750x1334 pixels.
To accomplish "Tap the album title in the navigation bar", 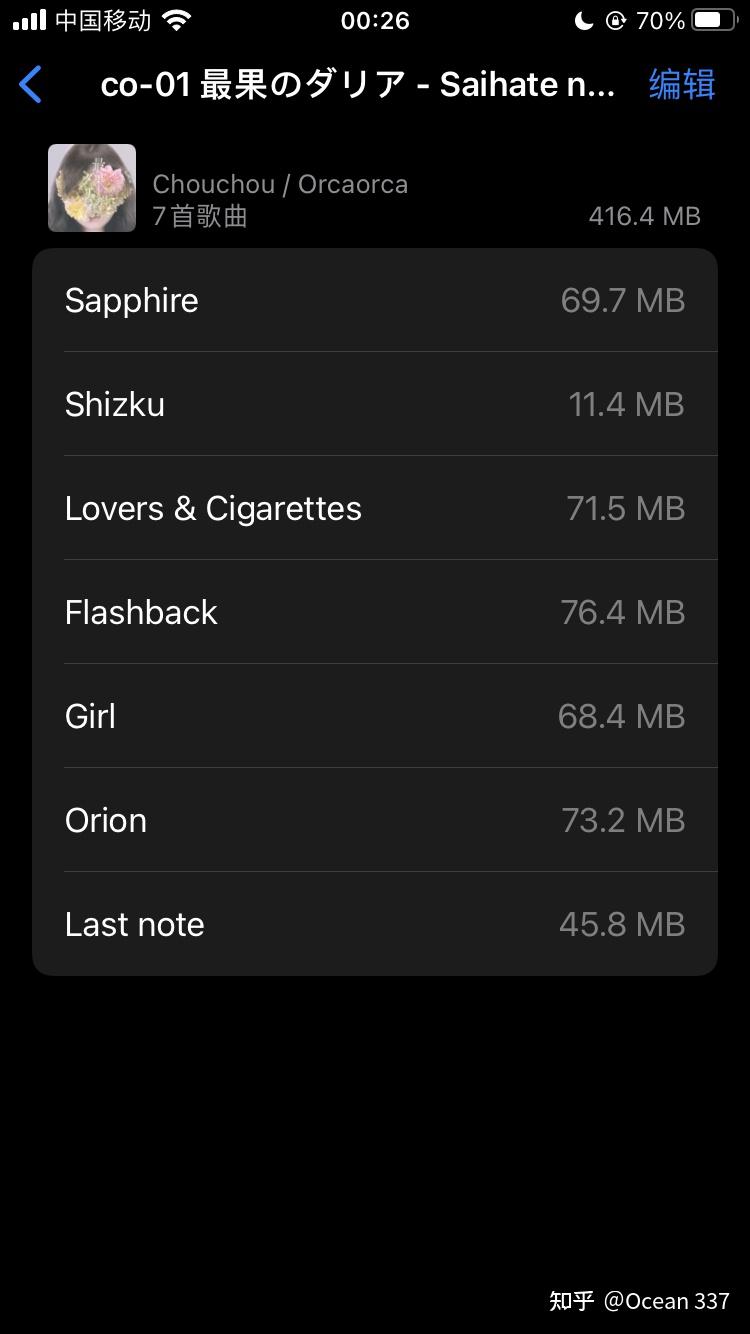I will click(x=355, y=85).
